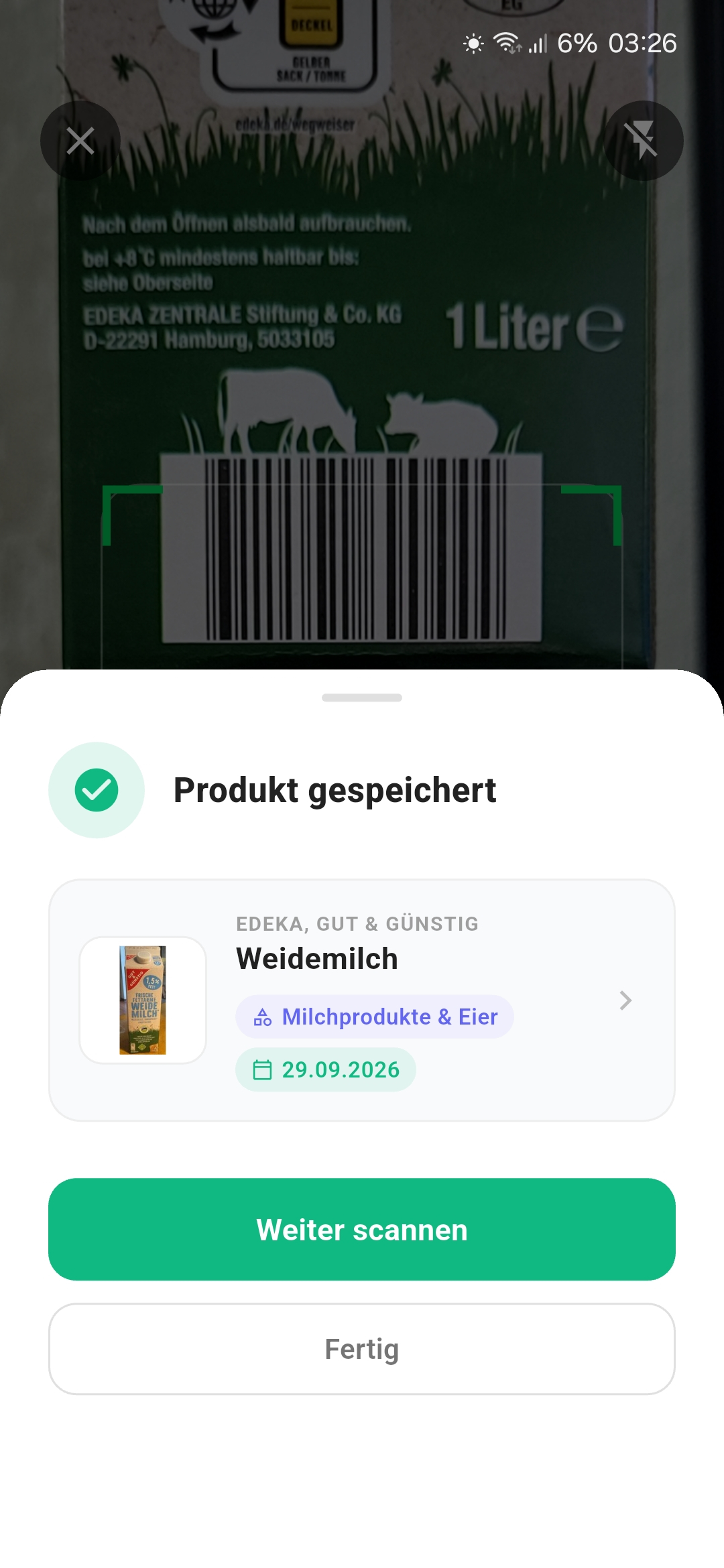Tap the EDEKA, GUT & GÜNSTIG brand label
The height and width of the screenshot is (1568, 724).
(x=358, y=923)
